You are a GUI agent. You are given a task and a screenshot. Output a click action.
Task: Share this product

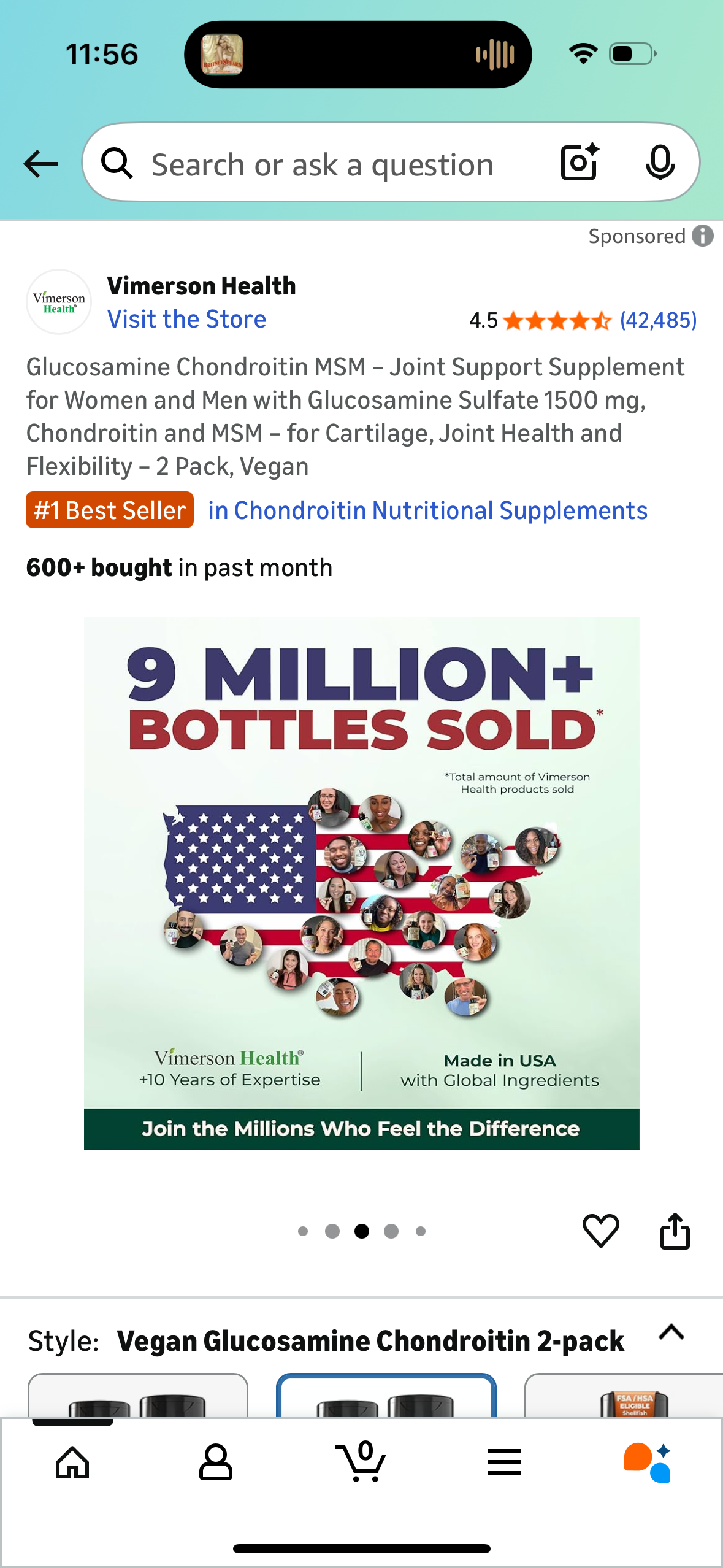[x=675, y=1231]
